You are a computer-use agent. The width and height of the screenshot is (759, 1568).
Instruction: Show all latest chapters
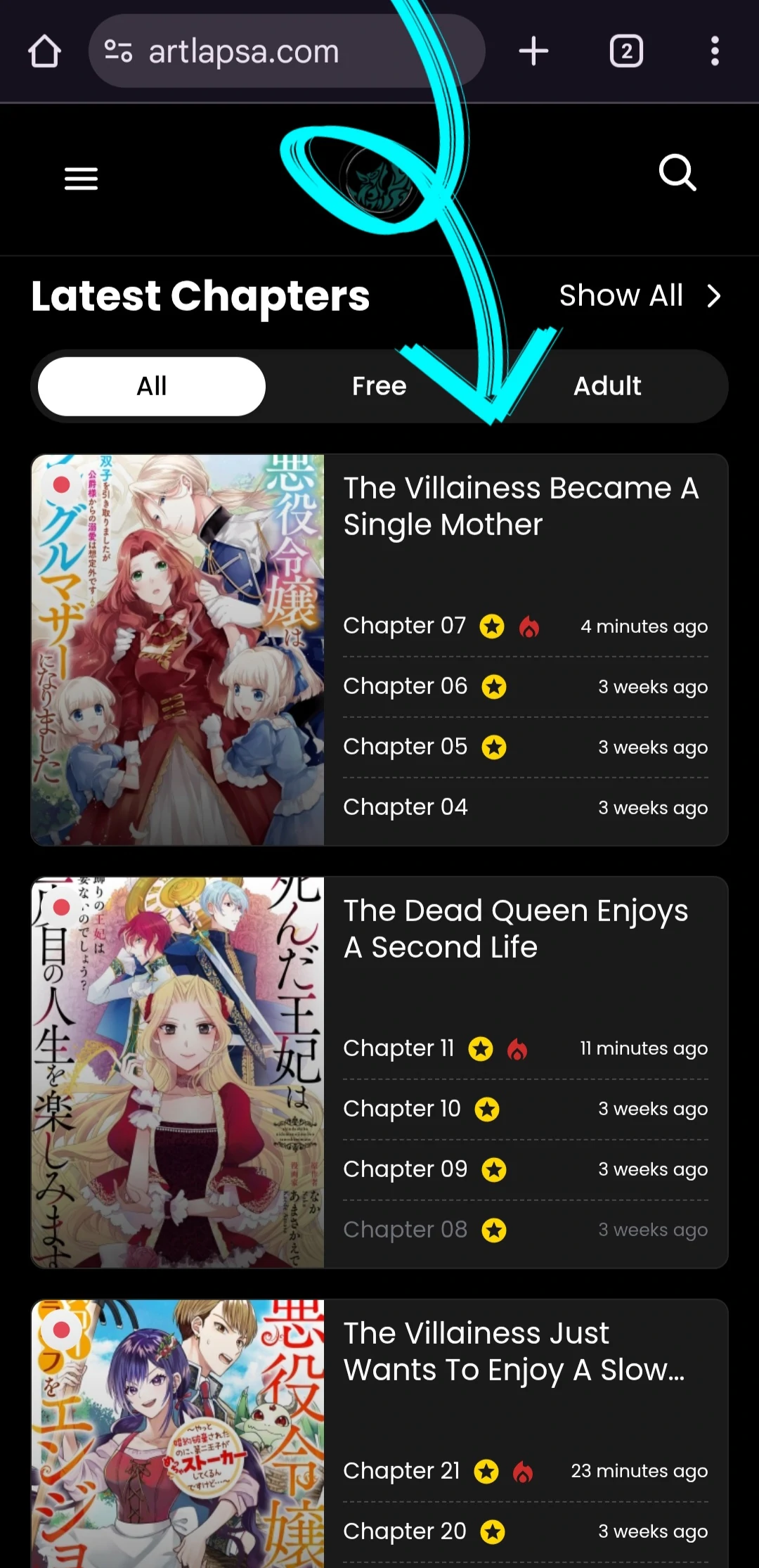click(640, 296)
